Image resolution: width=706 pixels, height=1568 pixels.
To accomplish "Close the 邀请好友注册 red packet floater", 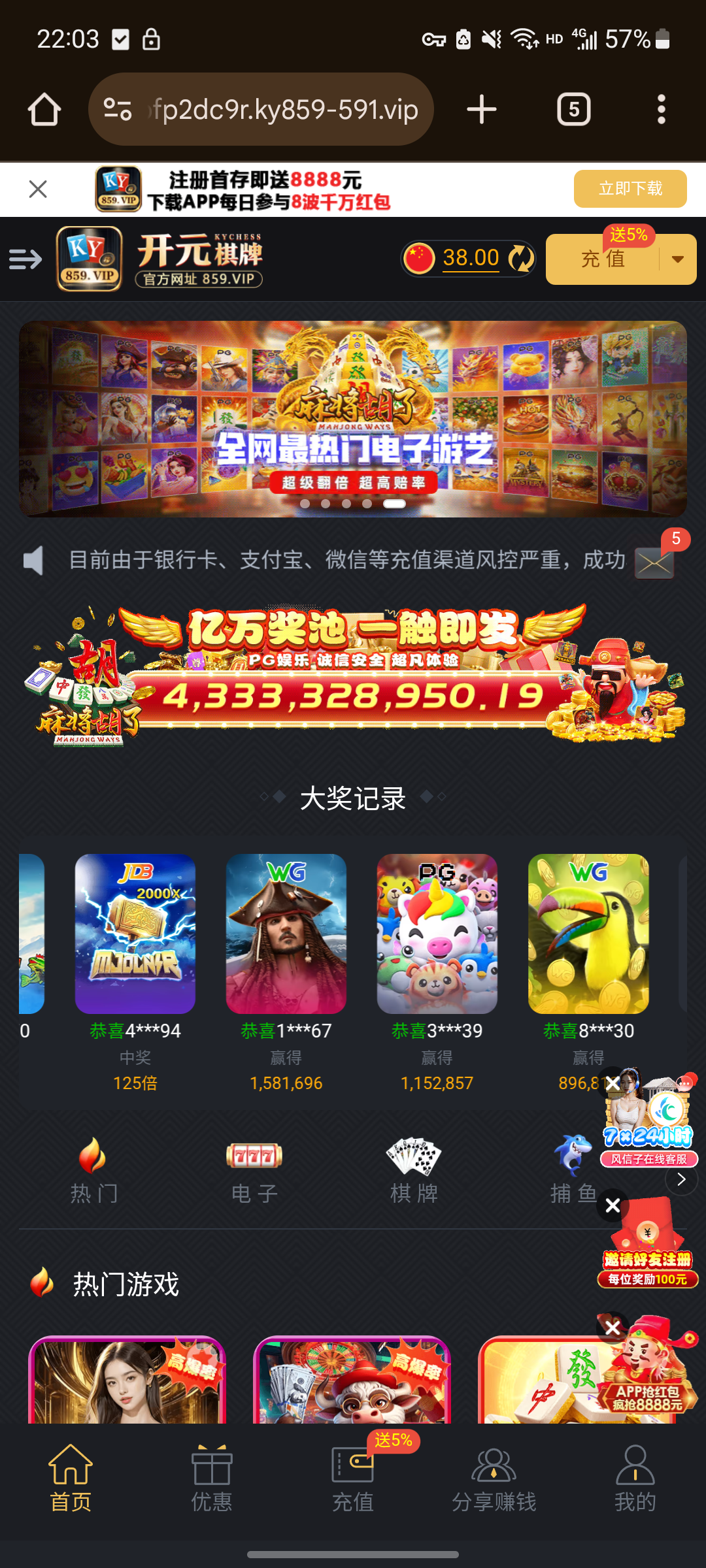I will pos(613,1205).
